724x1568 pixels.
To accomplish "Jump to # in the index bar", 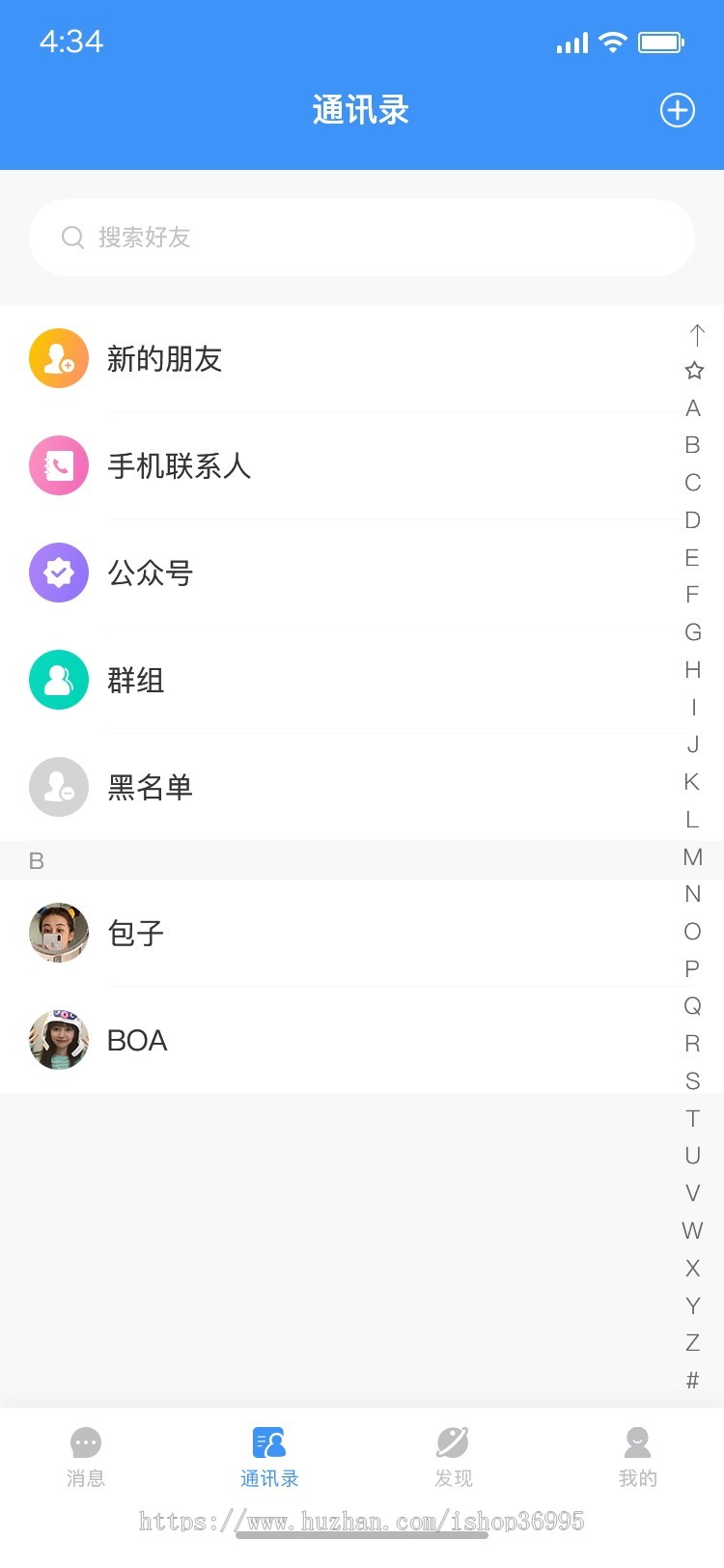I will (x=692, y=1381).
